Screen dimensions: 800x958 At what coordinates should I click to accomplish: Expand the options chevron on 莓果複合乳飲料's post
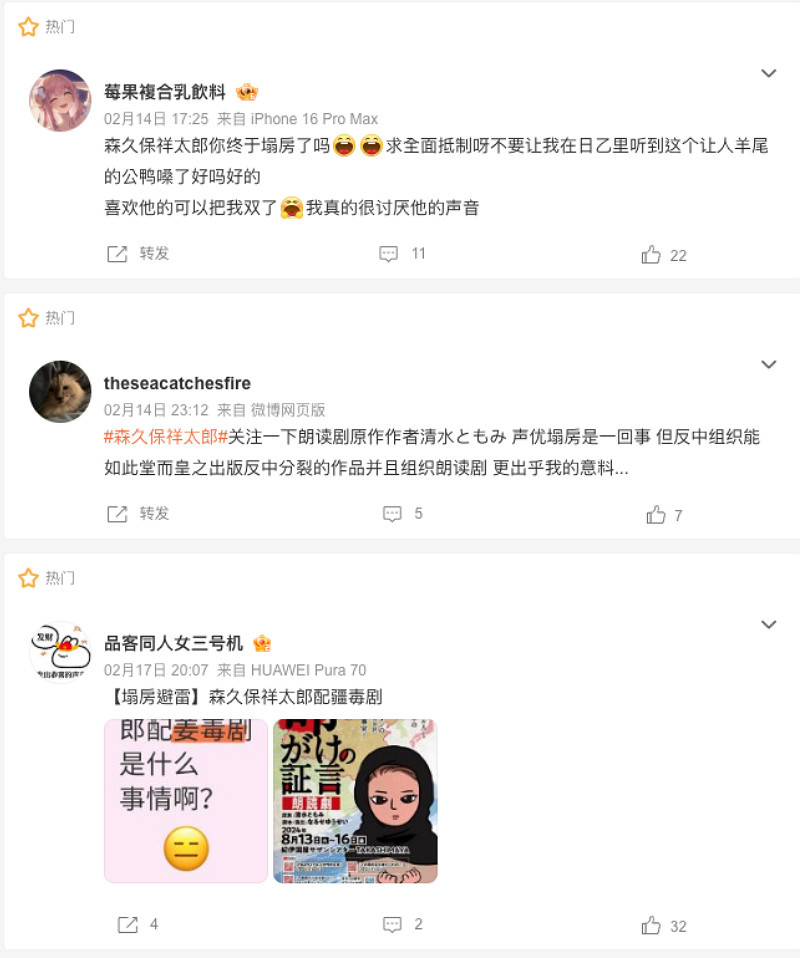click(769, 73)
